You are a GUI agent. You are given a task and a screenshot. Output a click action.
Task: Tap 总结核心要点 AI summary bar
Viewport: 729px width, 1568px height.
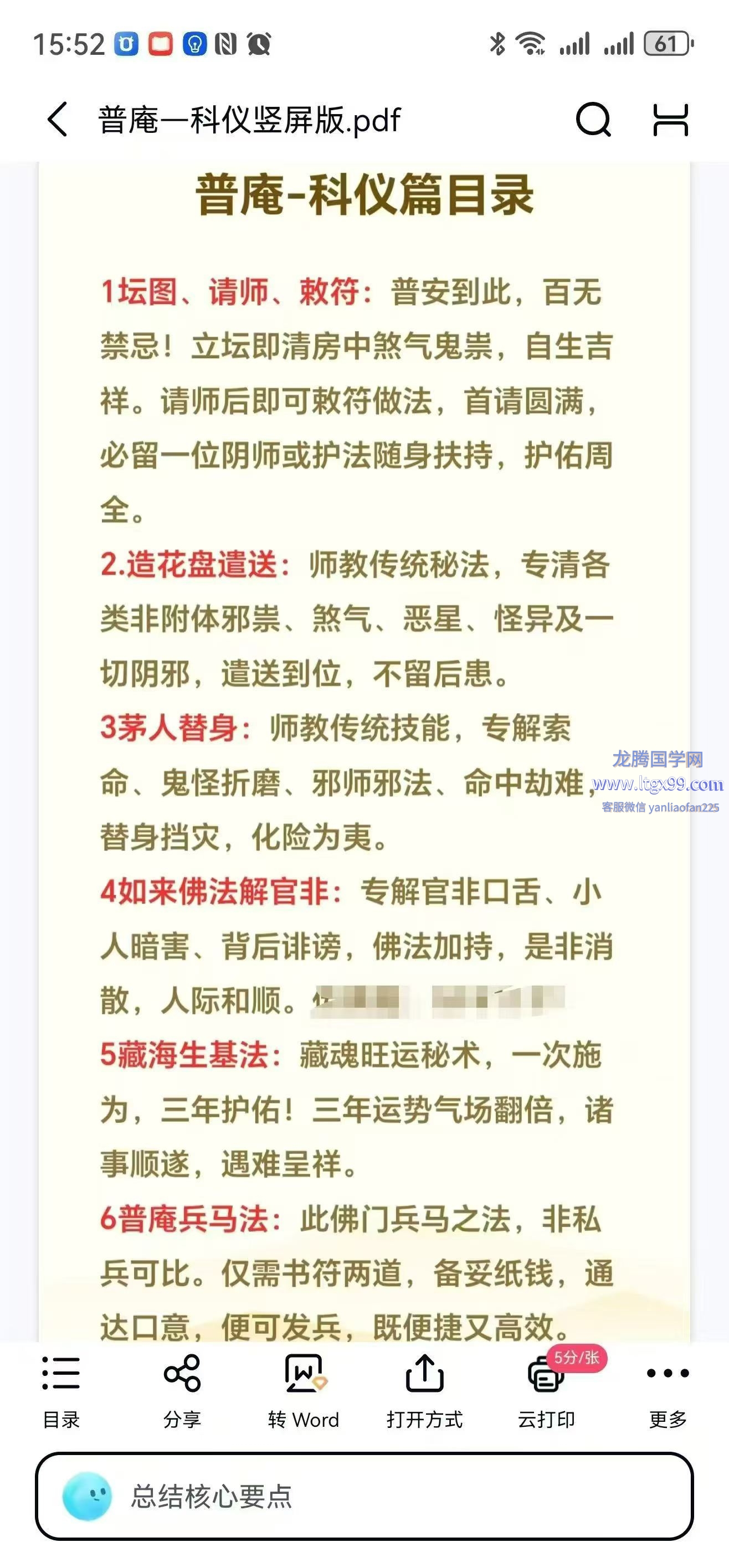pos(364,1496)
